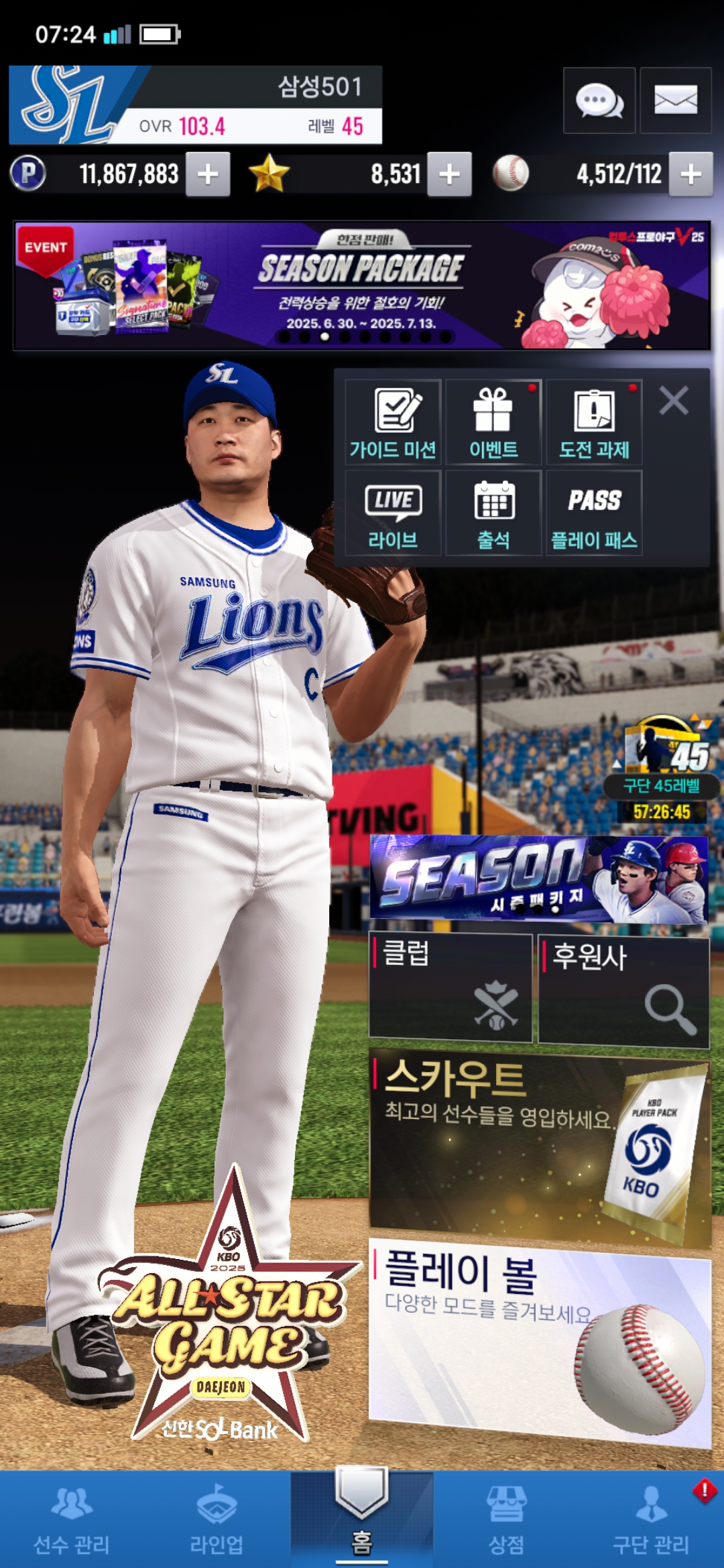Close the quick menu panel
The image size is (724, 1568).
click(x=674, y=401)
